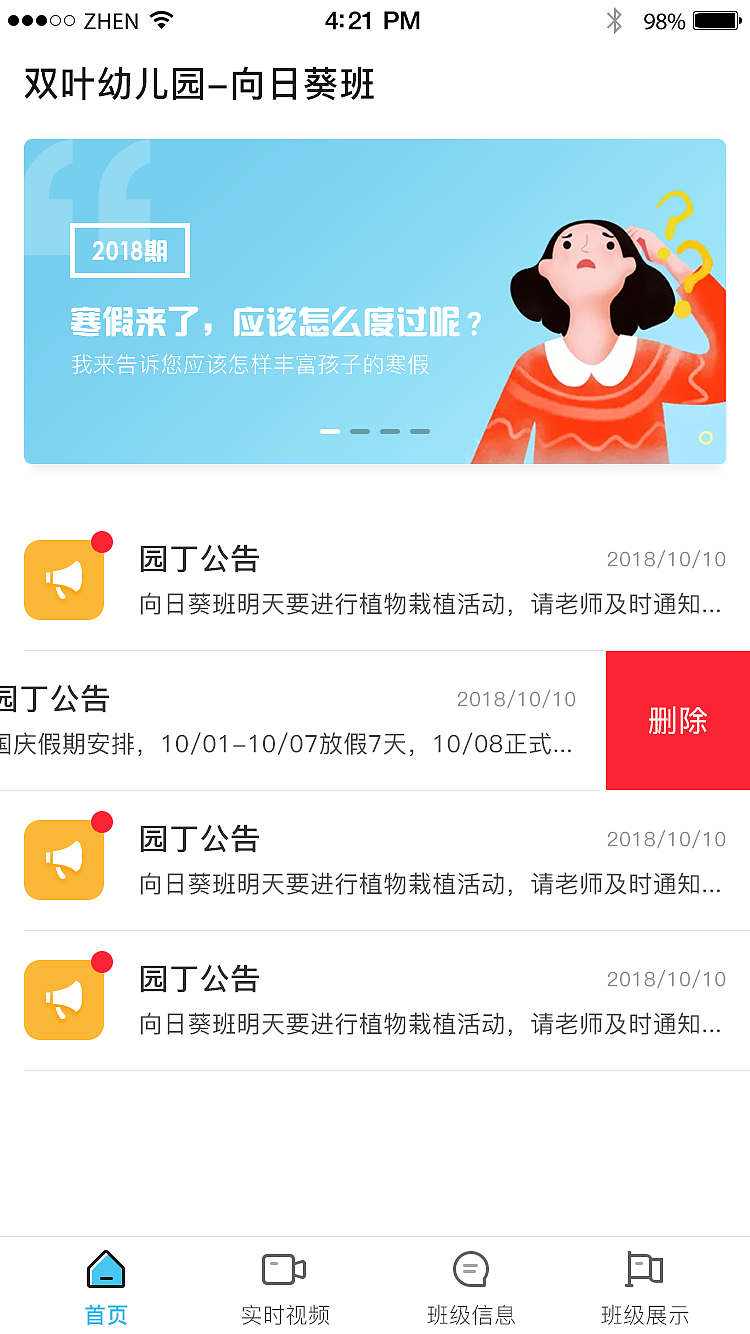This screenshot has height=1334, width=750.
Task: Tap the megaphone icon on third 园丁公告
Action: pyautogui.click(x=64, y=859)
